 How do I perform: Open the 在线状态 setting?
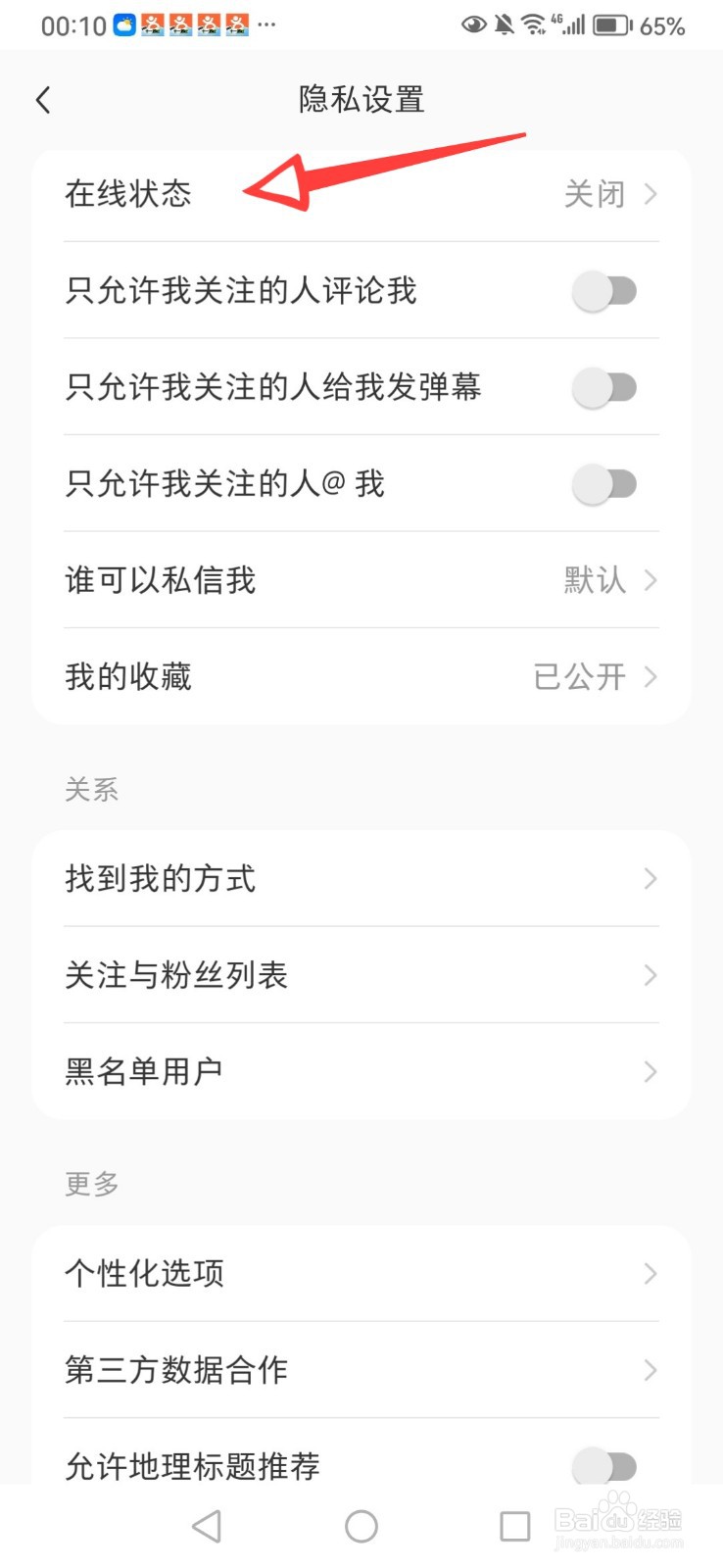[x=361, y=194]
